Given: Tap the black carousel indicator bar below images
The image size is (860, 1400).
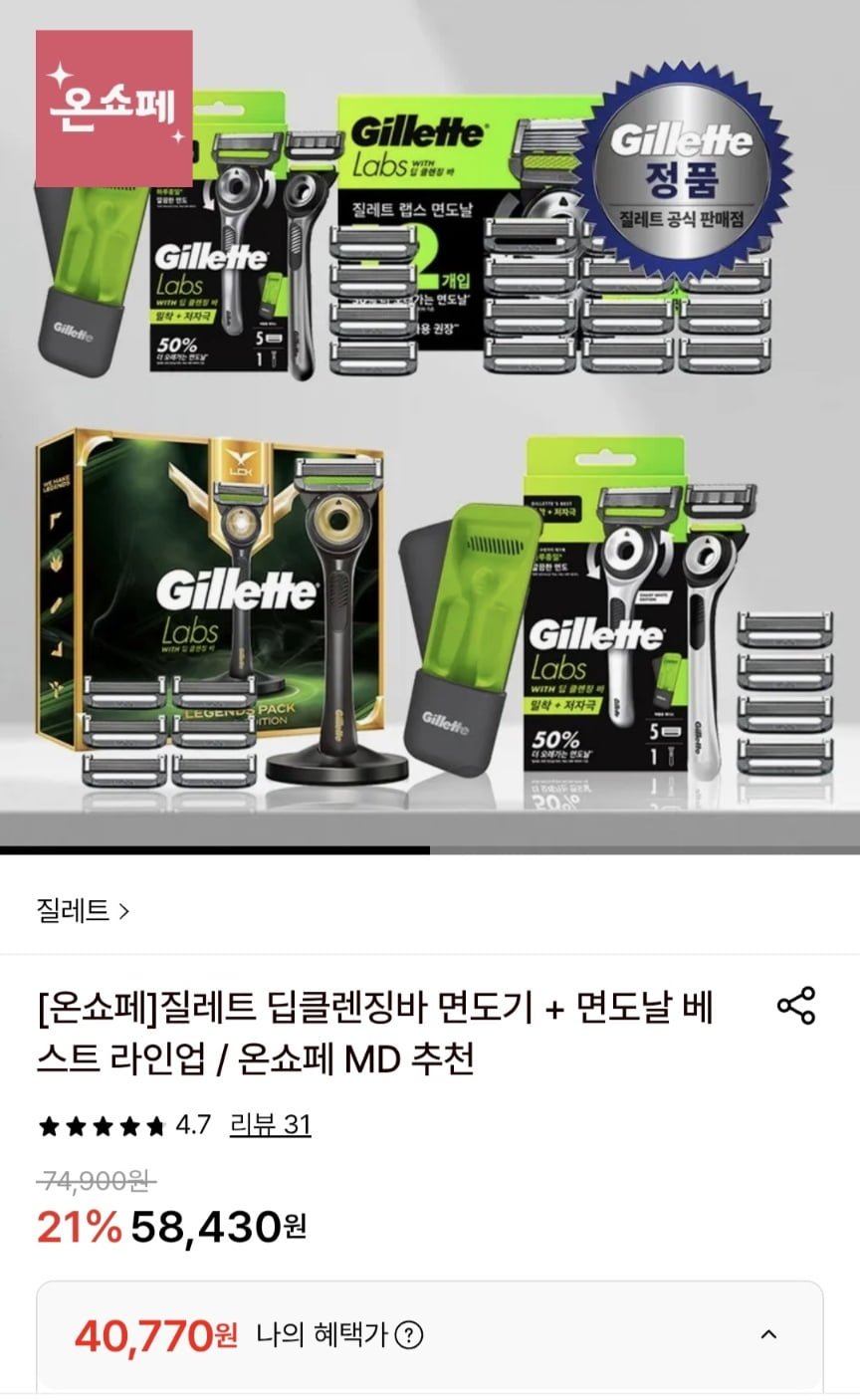Looking at the screenshot, I should tap(215, 854).
